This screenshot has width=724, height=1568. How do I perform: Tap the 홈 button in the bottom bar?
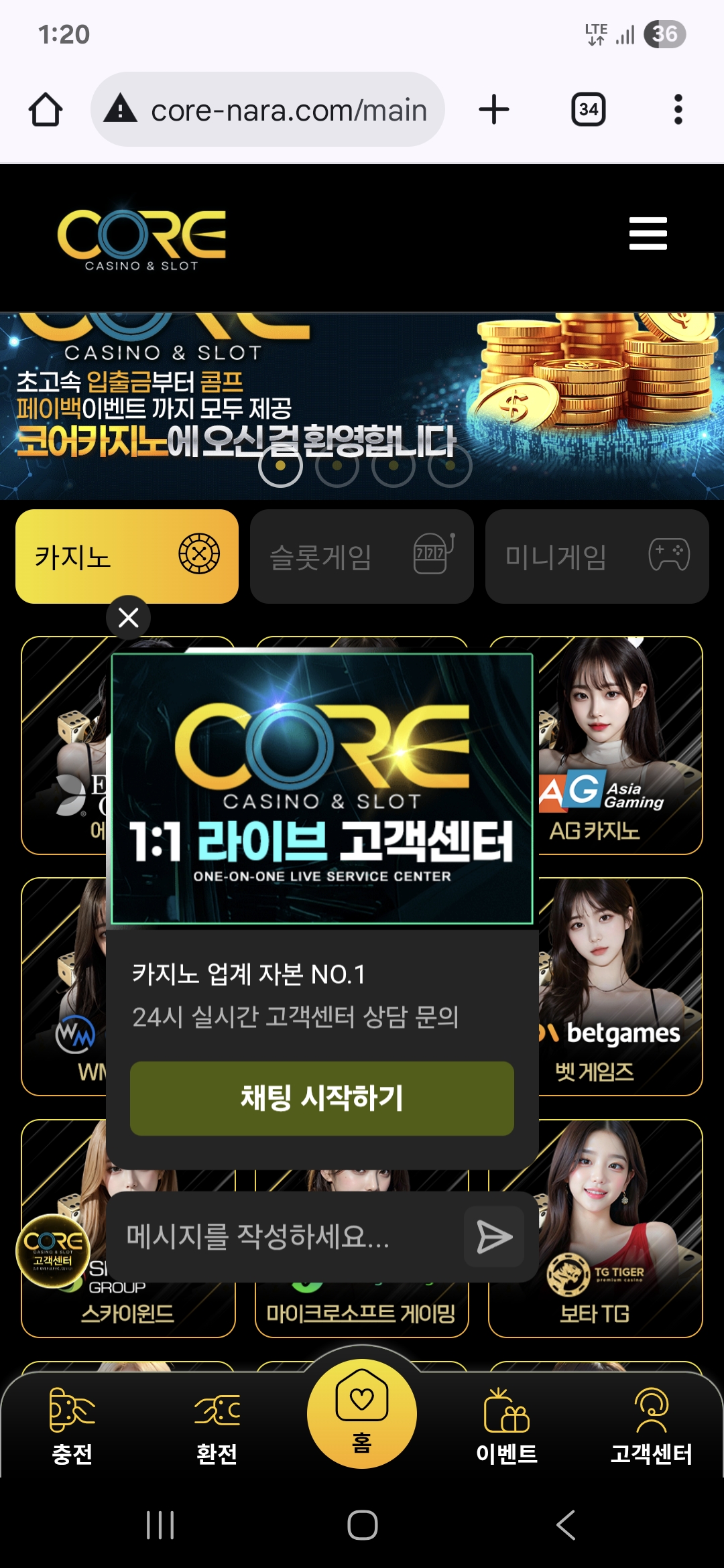[362, 1414]
